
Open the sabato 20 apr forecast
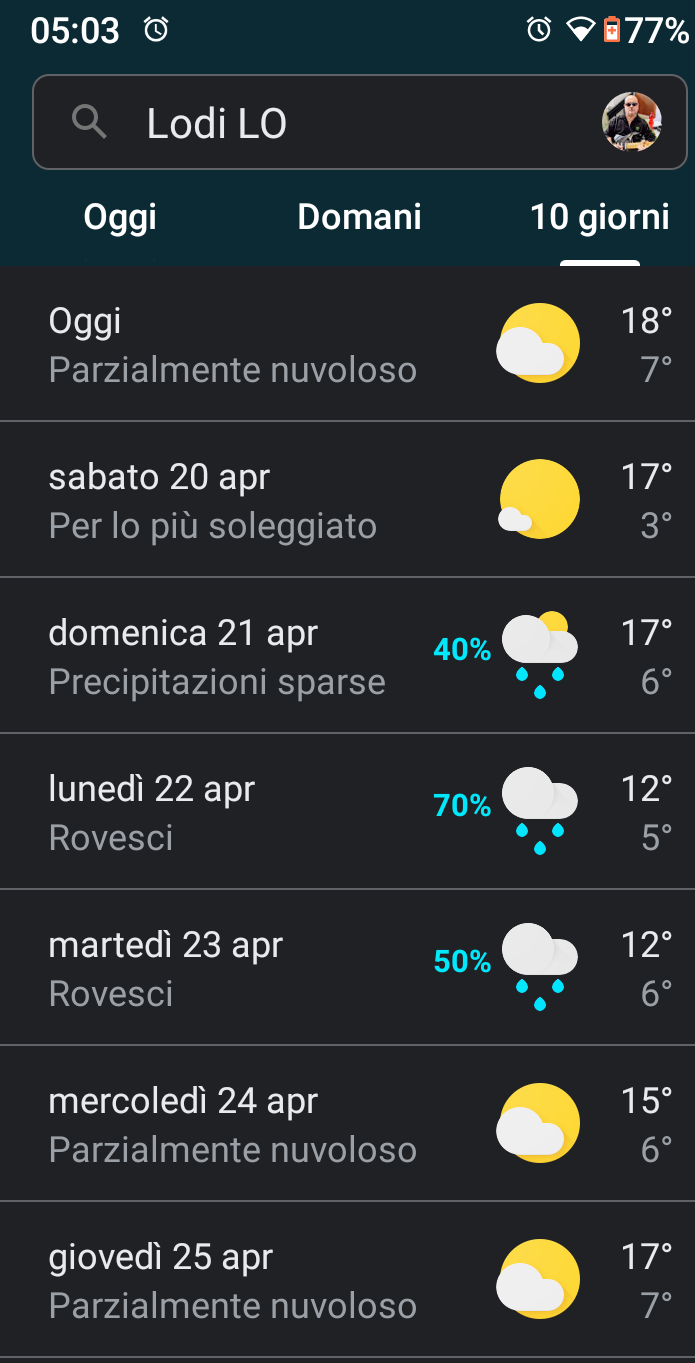(x=347, y=500)
